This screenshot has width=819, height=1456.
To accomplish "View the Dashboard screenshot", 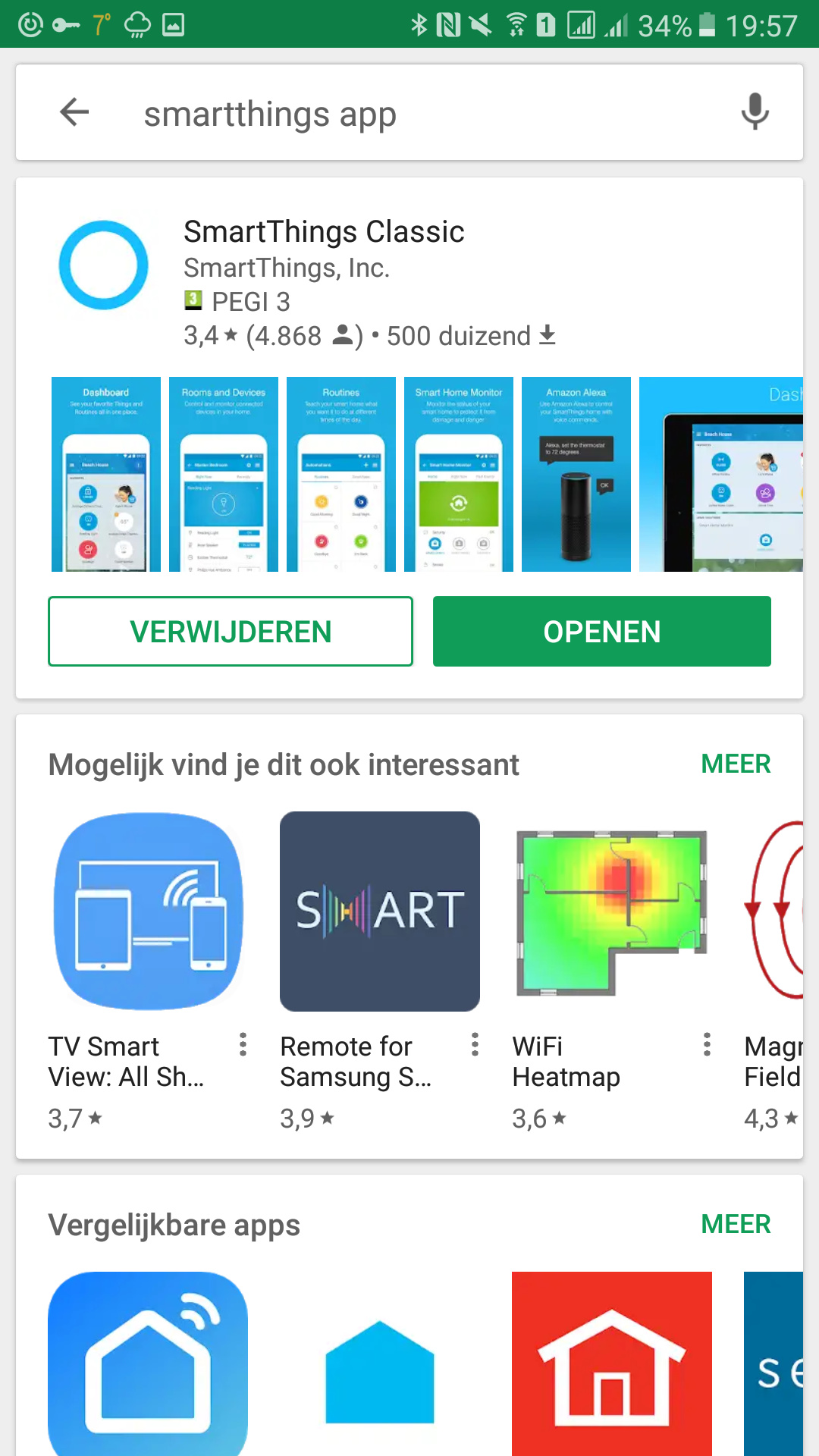I will point(106,474).
